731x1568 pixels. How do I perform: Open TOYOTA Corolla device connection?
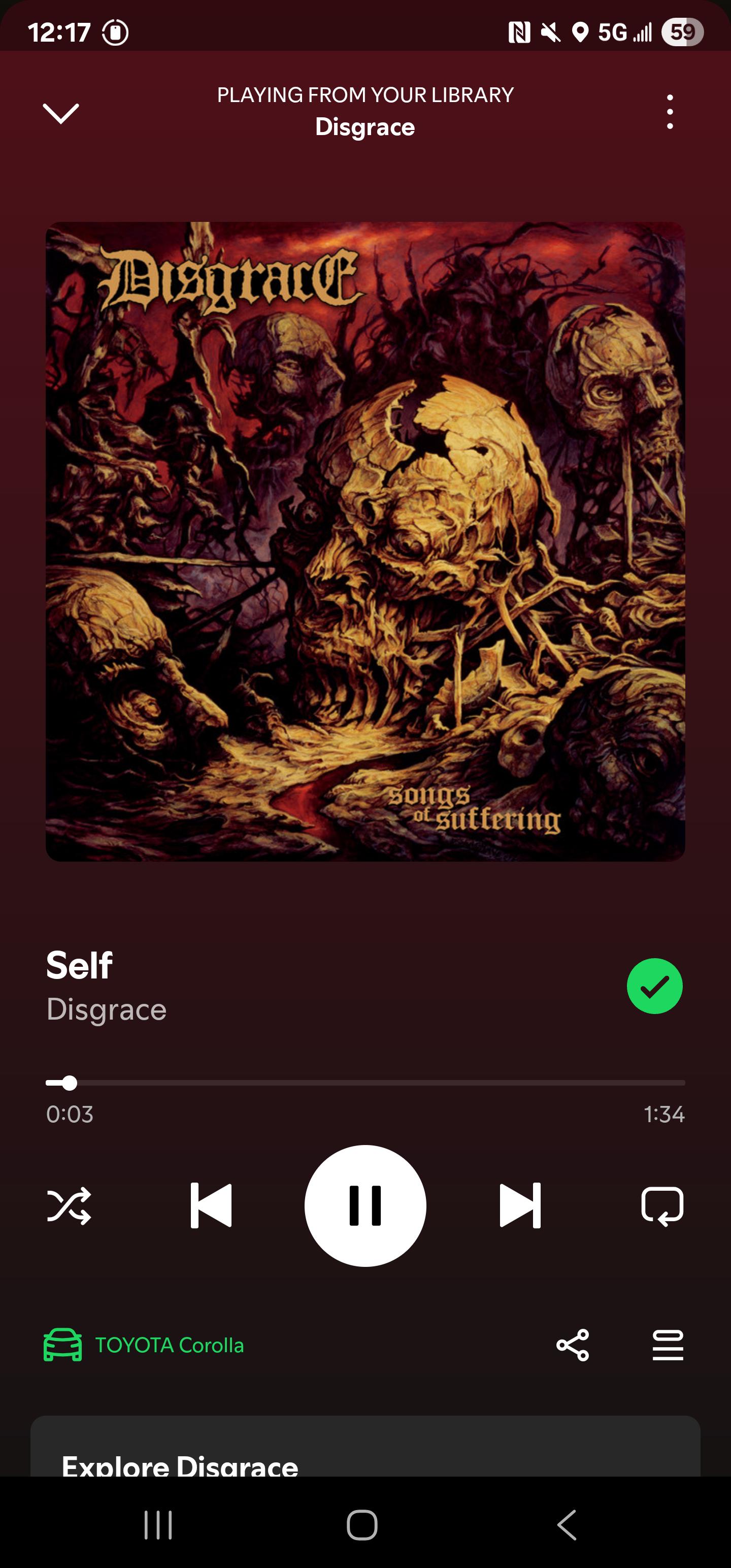pos(144,1345)
